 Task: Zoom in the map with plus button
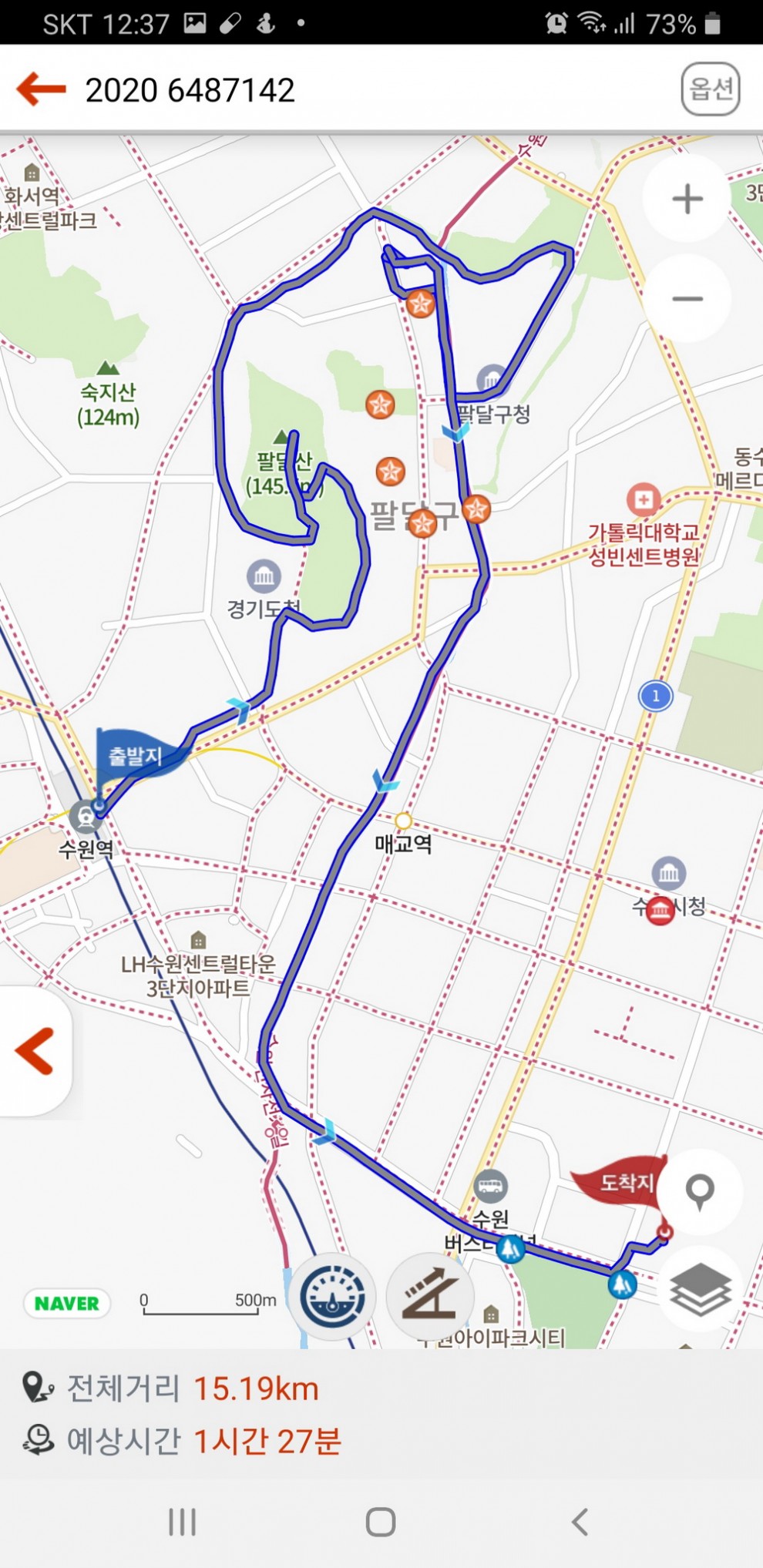point(687,199)
